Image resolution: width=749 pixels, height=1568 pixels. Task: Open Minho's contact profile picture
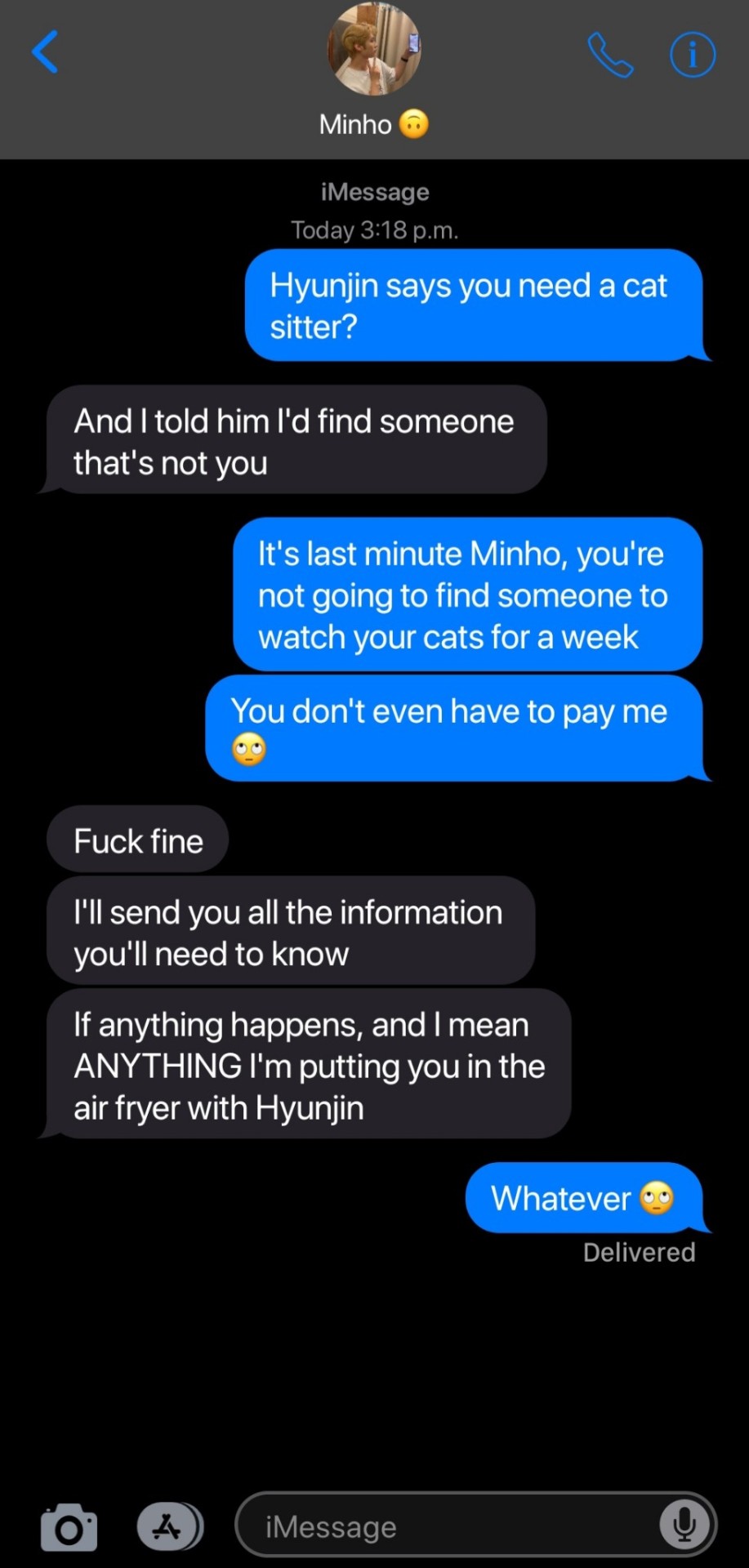click(x=374, y=49)
